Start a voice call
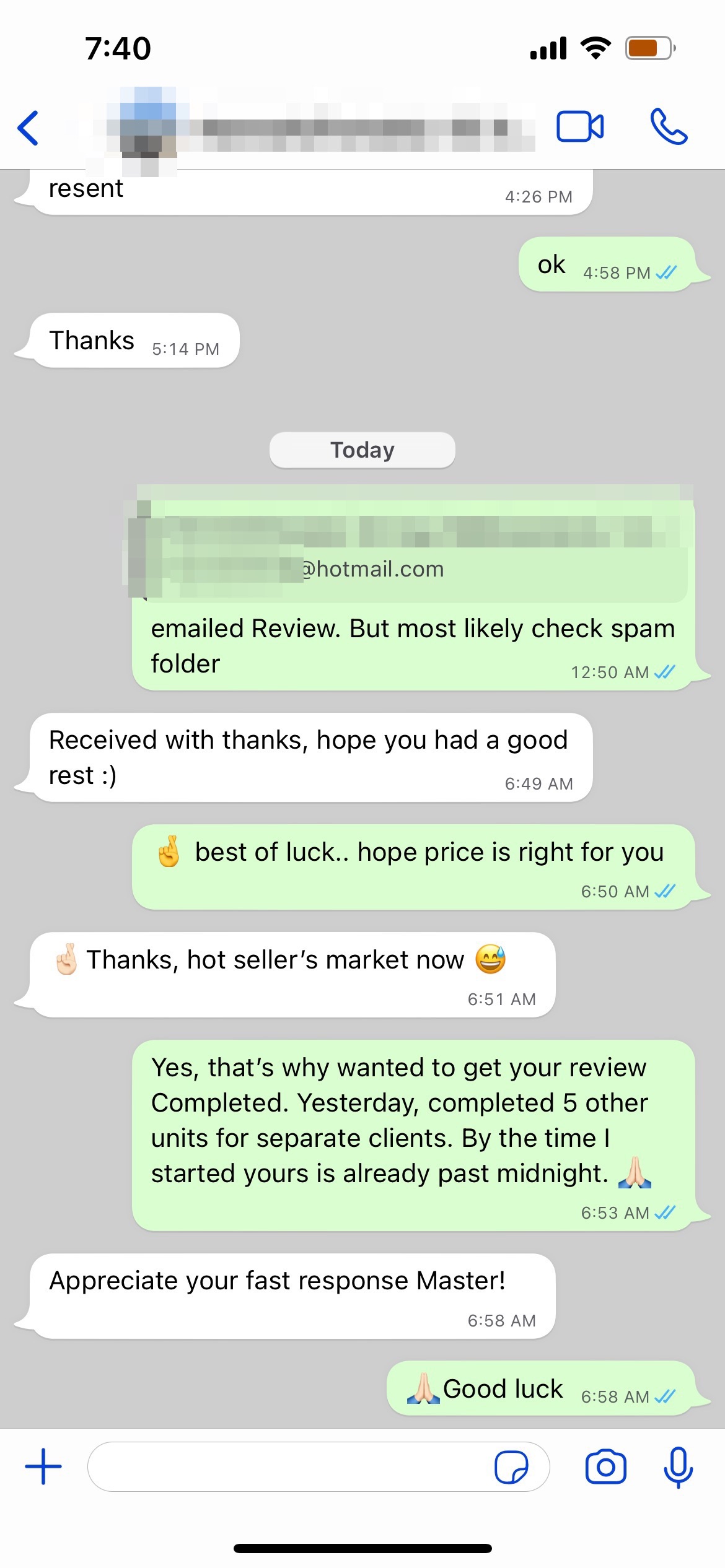 pyautogui.click(x=669, y=127)
